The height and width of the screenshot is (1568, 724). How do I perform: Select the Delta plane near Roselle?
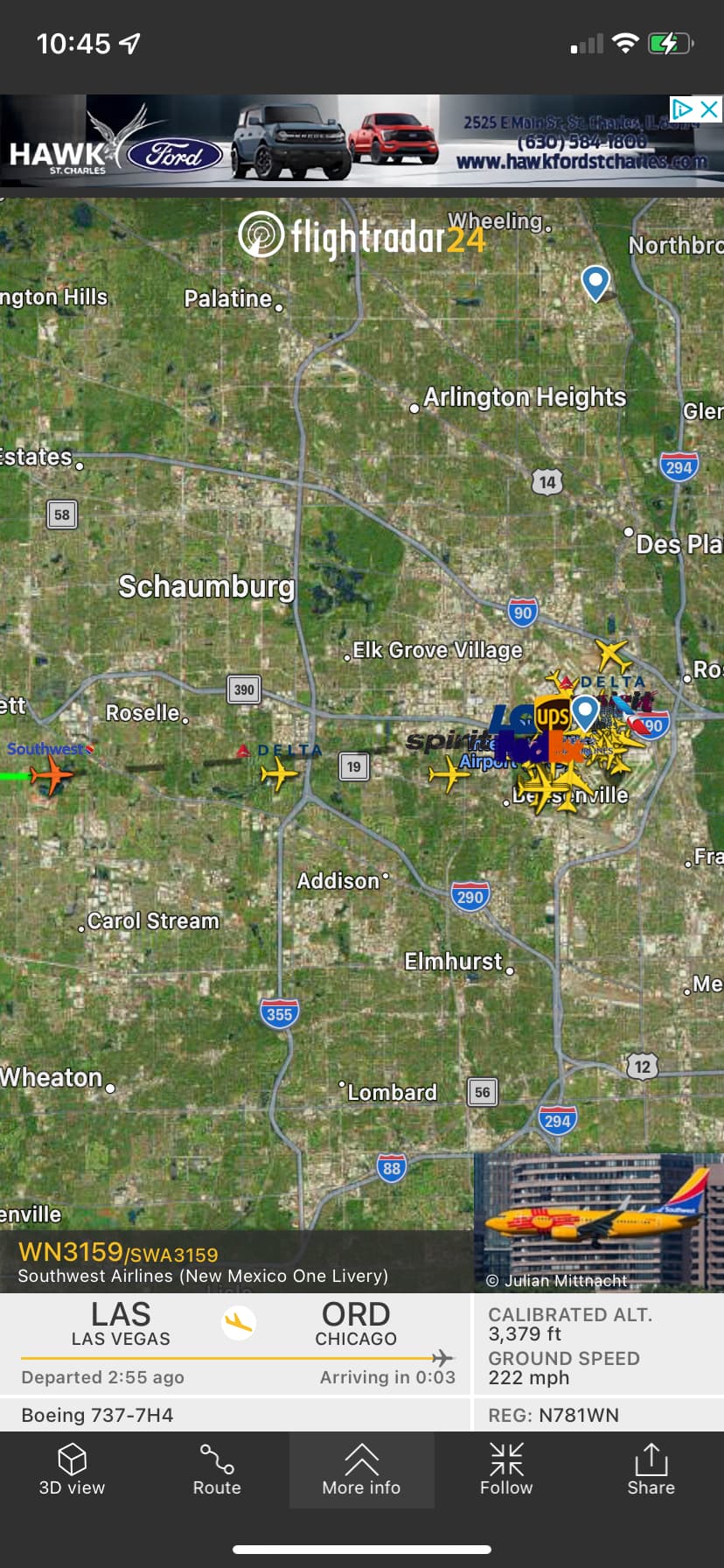(279, 773)
